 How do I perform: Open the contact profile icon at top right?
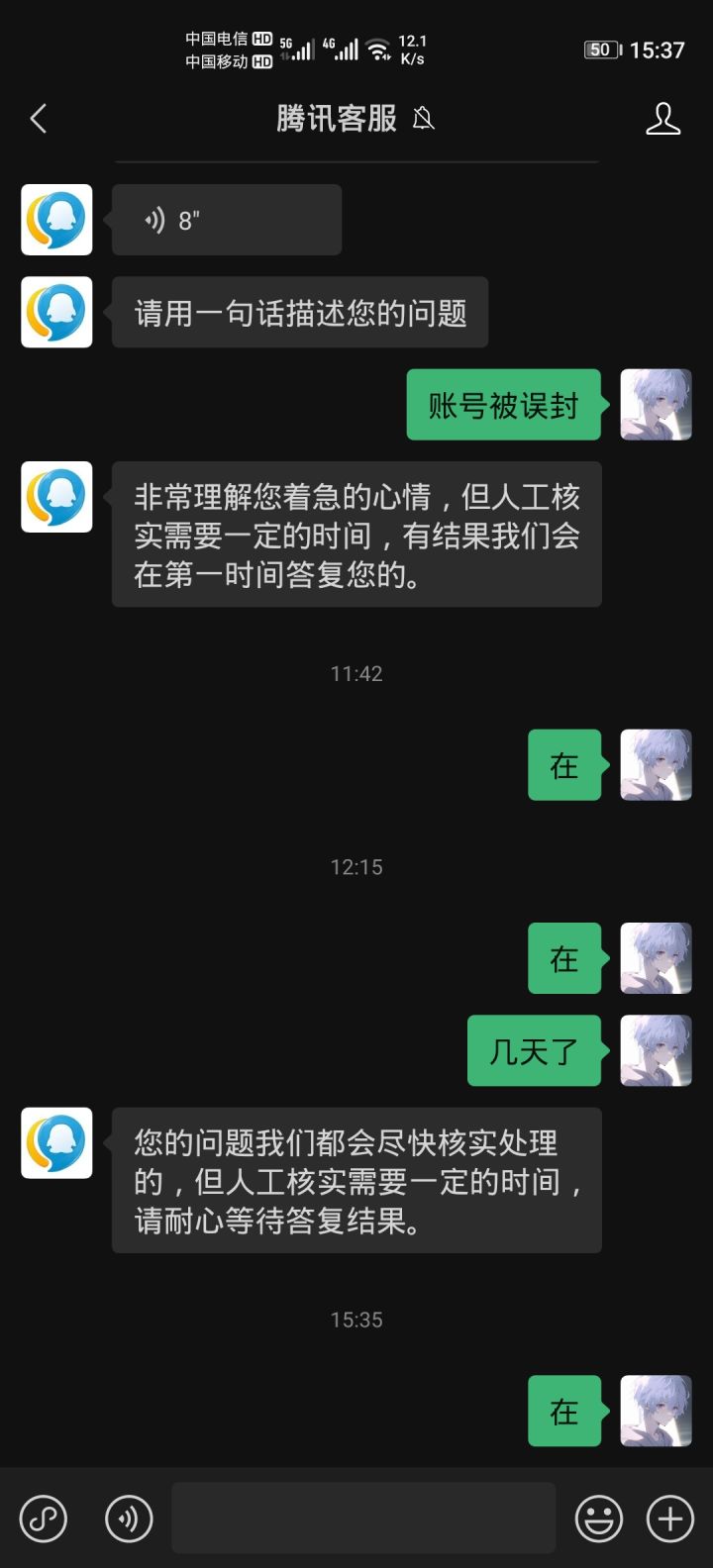[663, 118]
